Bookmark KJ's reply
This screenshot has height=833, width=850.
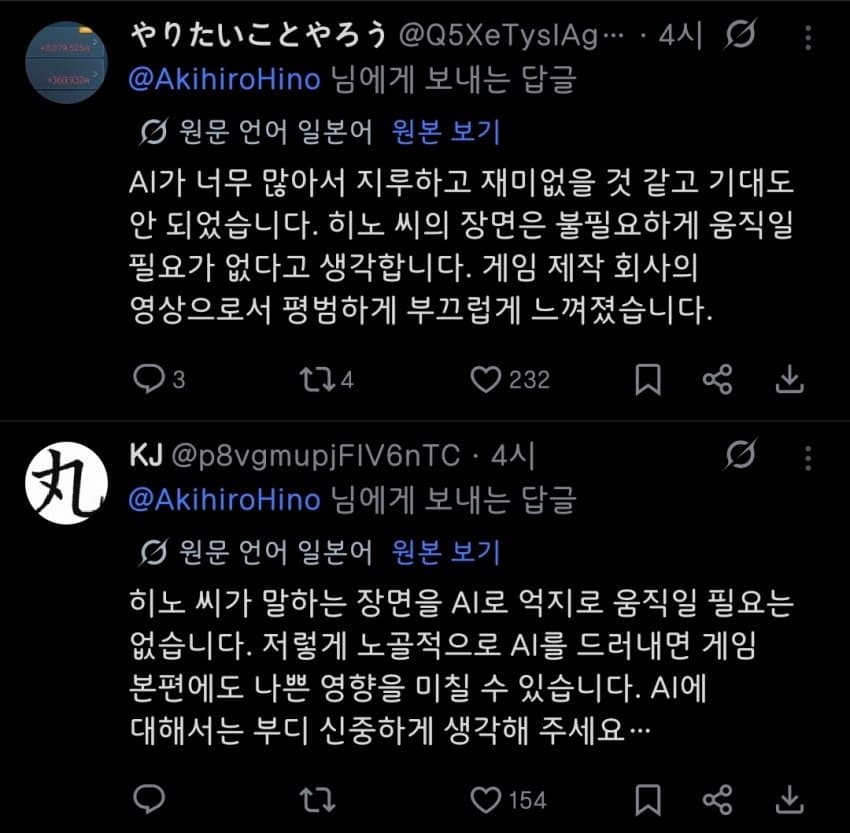[x=648, y=800]
